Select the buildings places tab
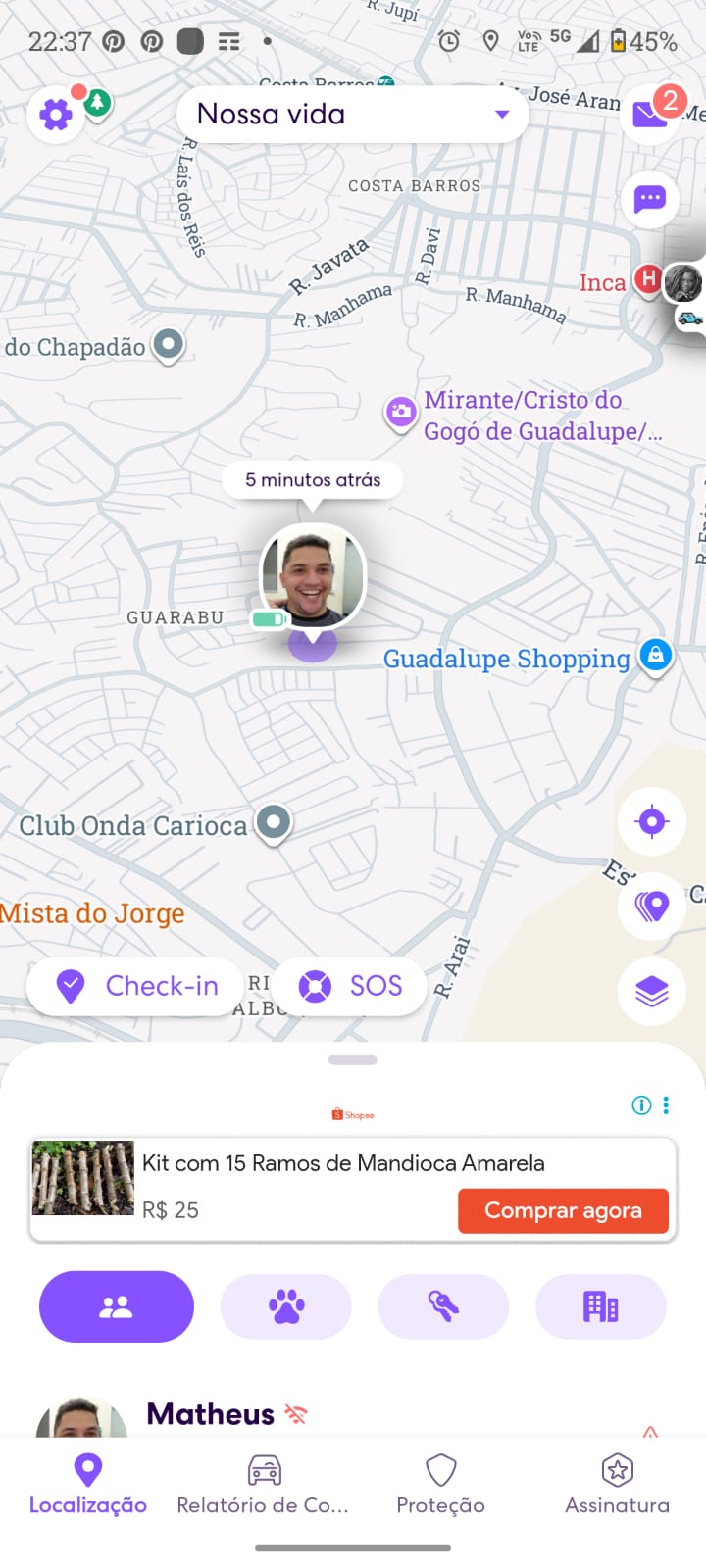Screen dimensions: 706x1568 coord(601,1306)
